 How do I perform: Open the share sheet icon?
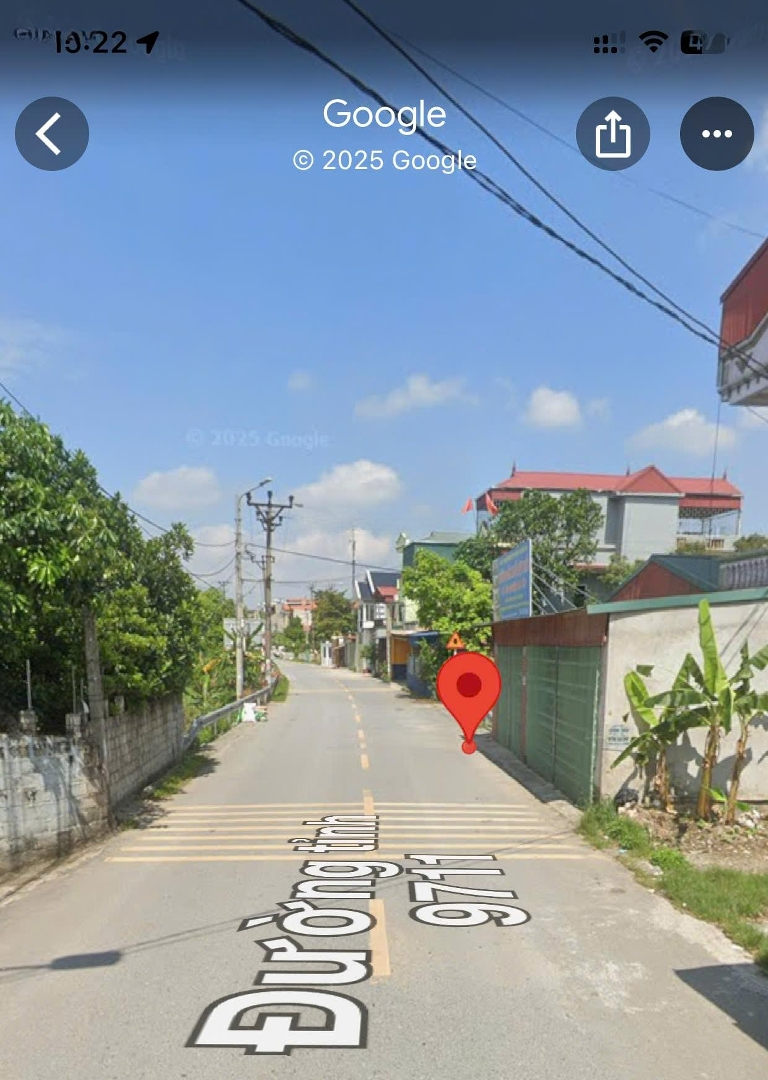613,133
